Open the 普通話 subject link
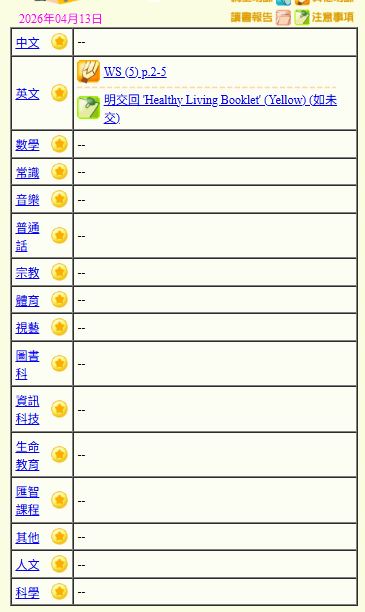Viewport: 365px width, 612px height. click(27, 237)
